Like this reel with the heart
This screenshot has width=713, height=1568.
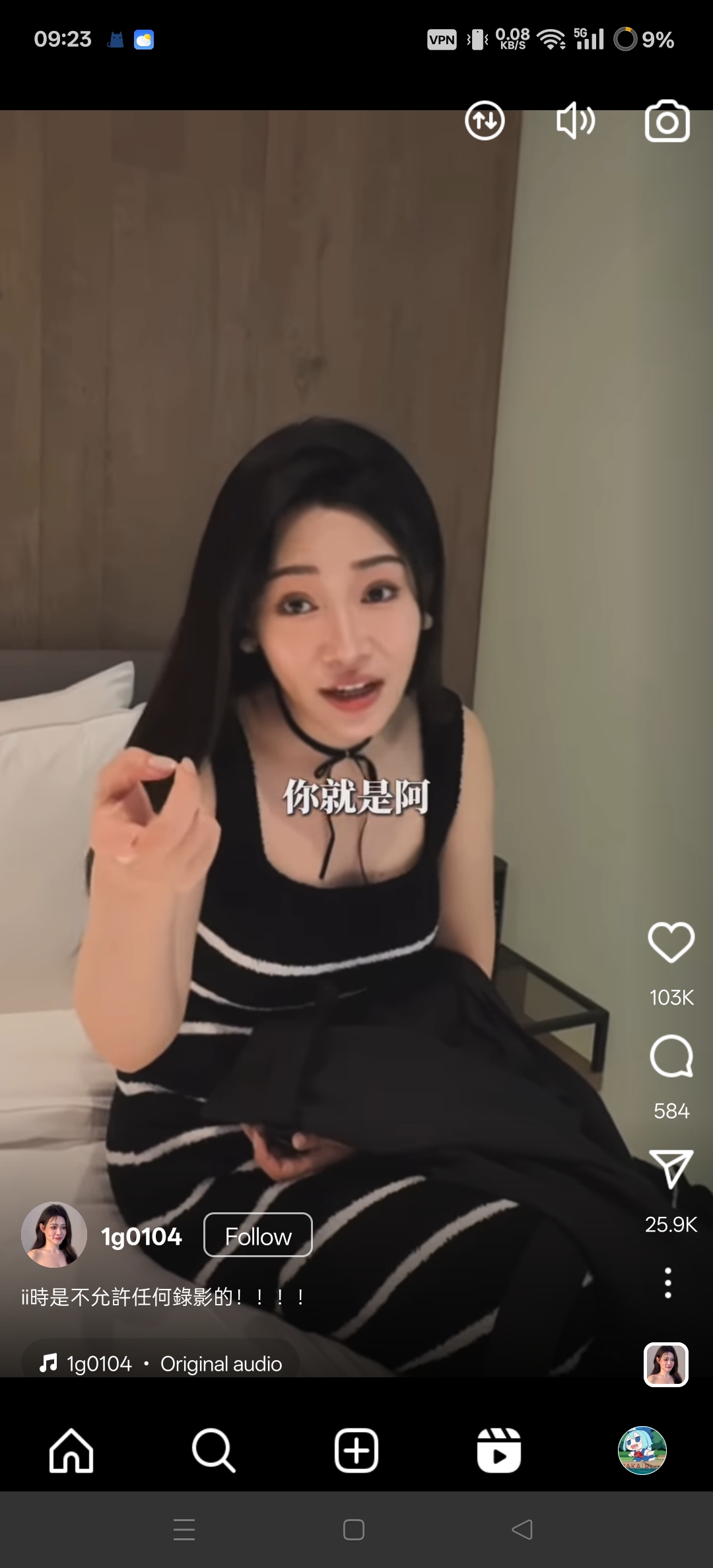click(x=671, y=942)
